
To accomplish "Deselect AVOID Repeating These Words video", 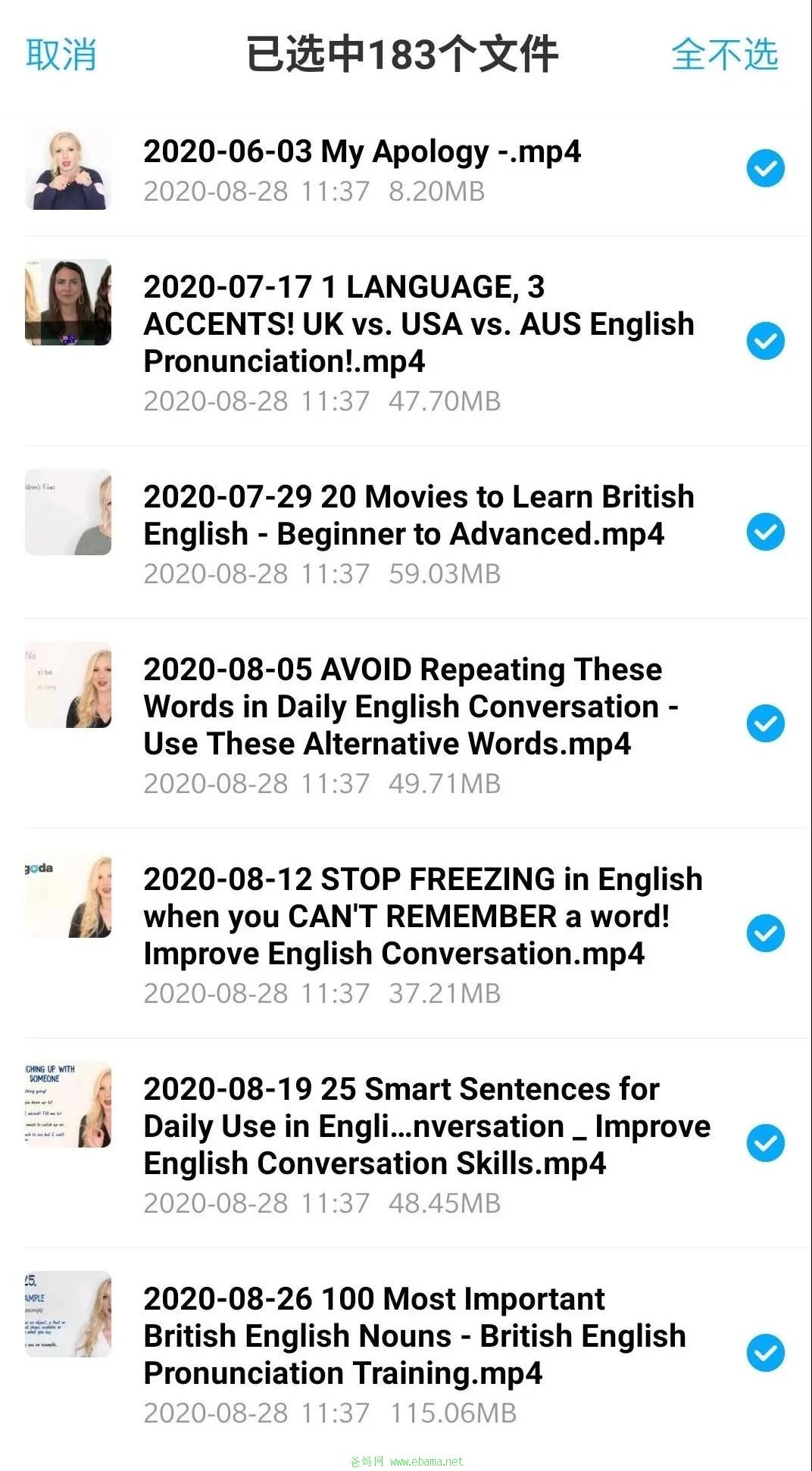I will (765, 723).
